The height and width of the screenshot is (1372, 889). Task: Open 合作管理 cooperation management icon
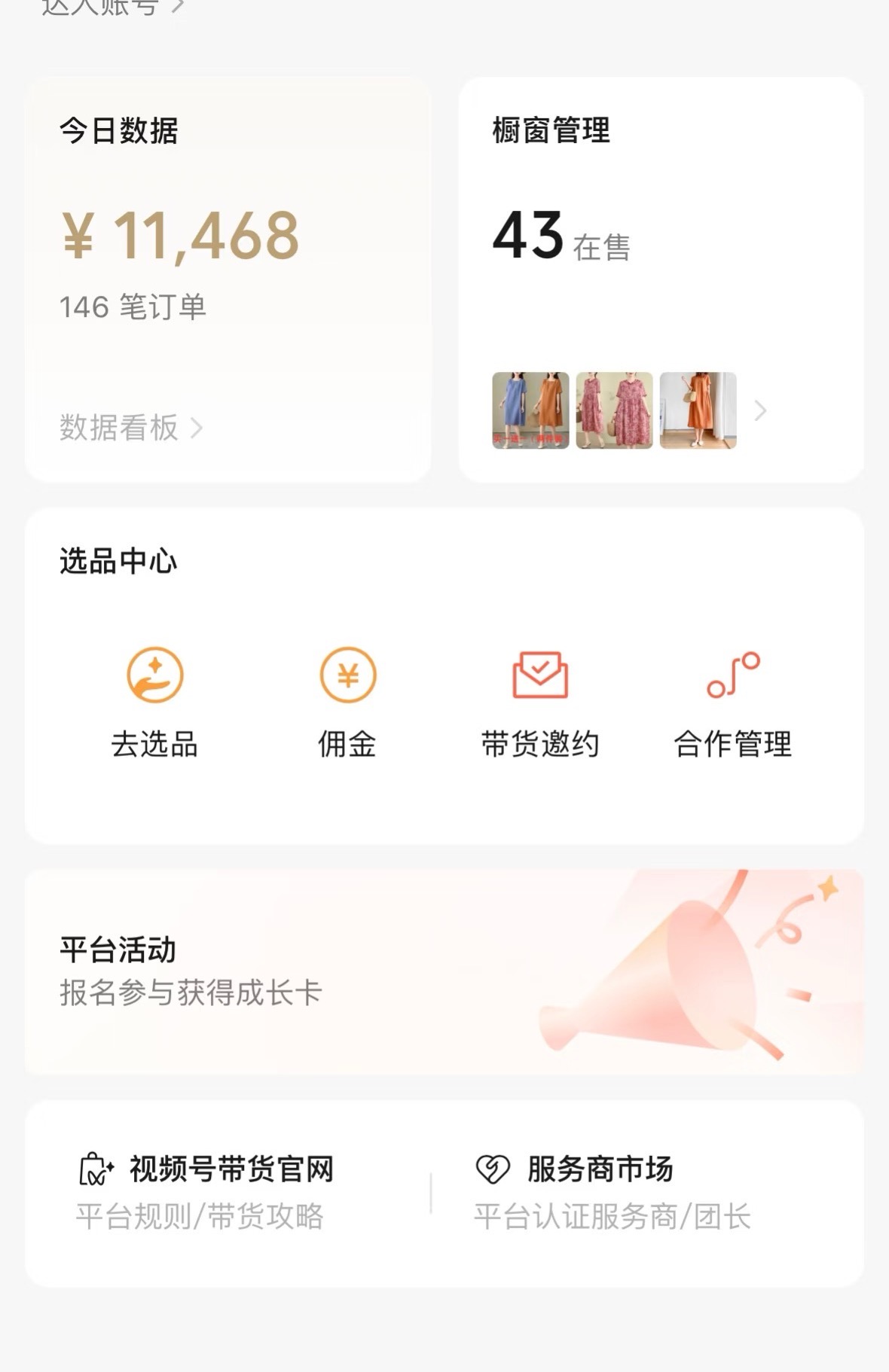733,676
